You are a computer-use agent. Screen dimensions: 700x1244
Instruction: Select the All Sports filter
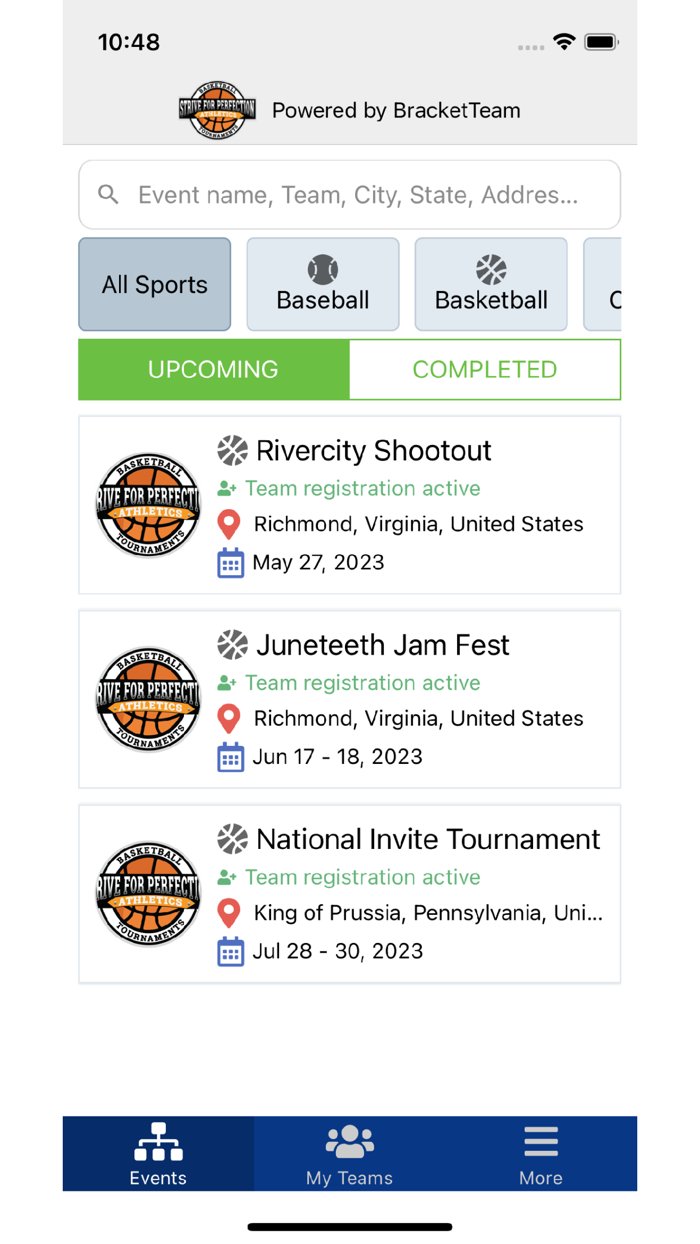(x=155, y=284)
